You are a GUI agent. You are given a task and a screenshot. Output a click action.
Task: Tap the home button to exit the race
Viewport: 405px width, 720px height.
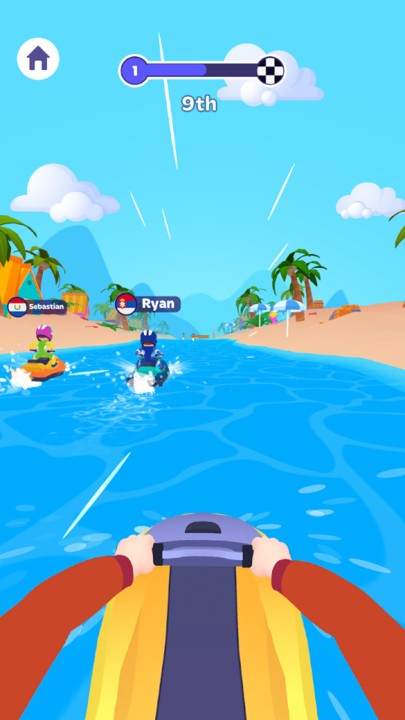(x=38, y=59)
